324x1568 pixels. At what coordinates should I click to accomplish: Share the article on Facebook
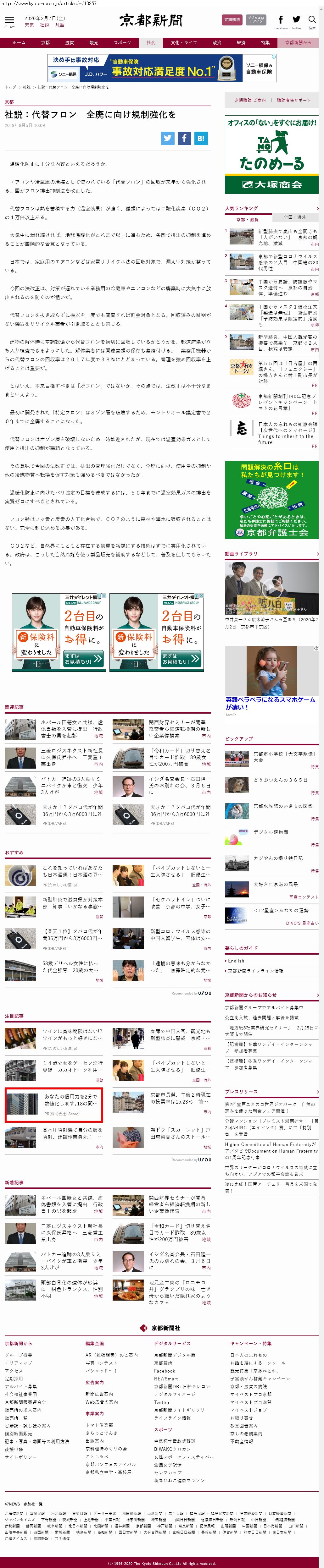point(184,138)
